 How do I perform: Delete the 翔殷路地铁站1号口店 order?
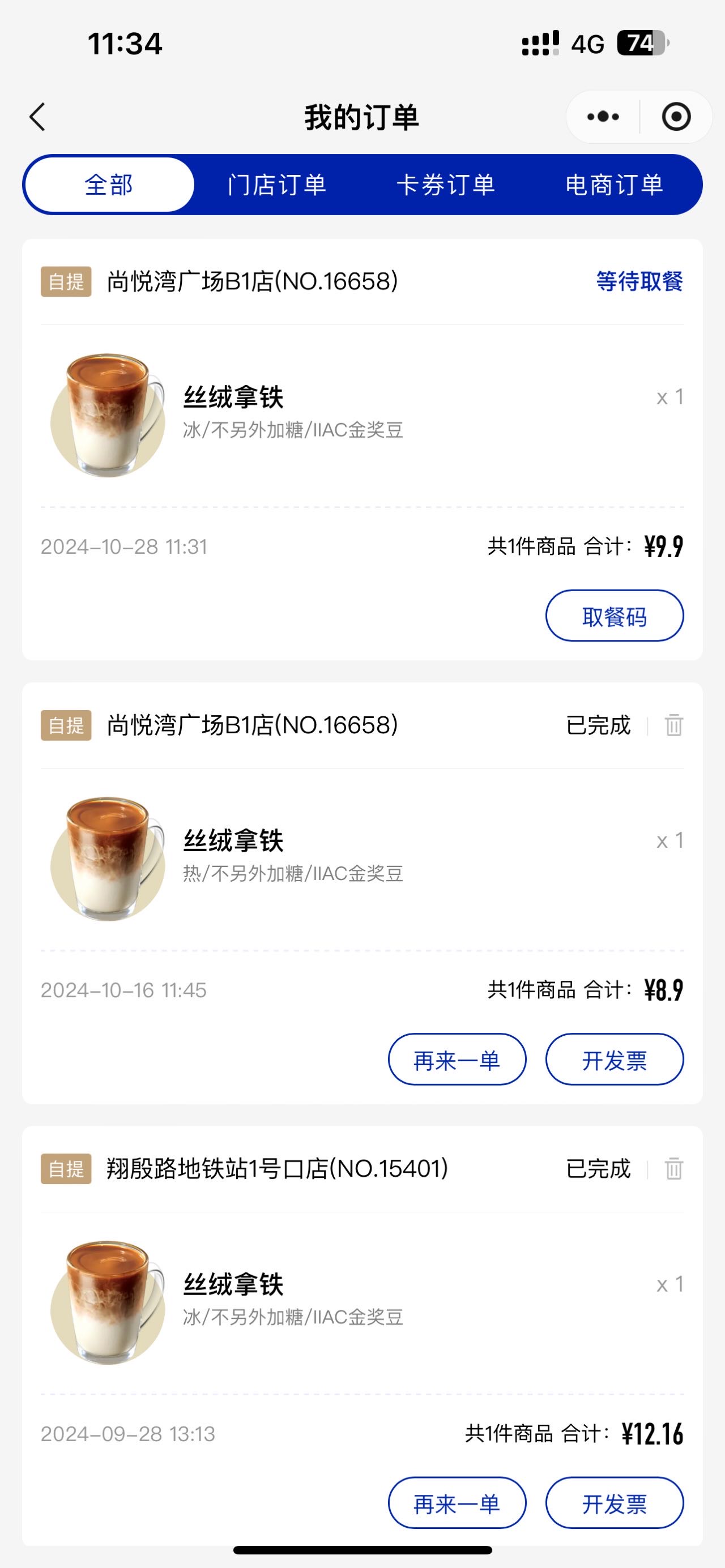pyautogui.click(x=674, y=1169)
